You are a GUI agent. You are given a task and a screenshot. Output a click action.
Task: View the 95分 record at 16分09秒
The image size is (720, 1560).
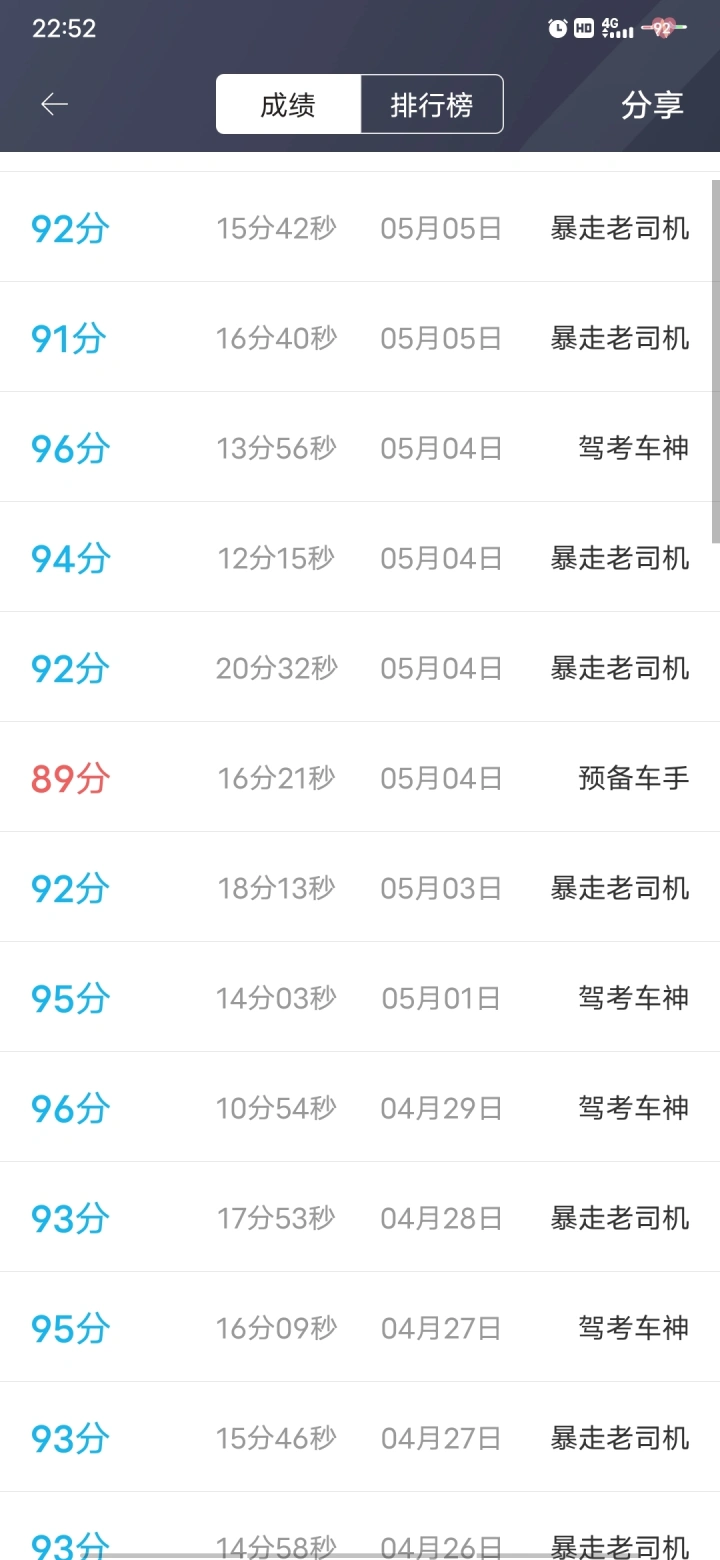click(x=360, y=1327)
